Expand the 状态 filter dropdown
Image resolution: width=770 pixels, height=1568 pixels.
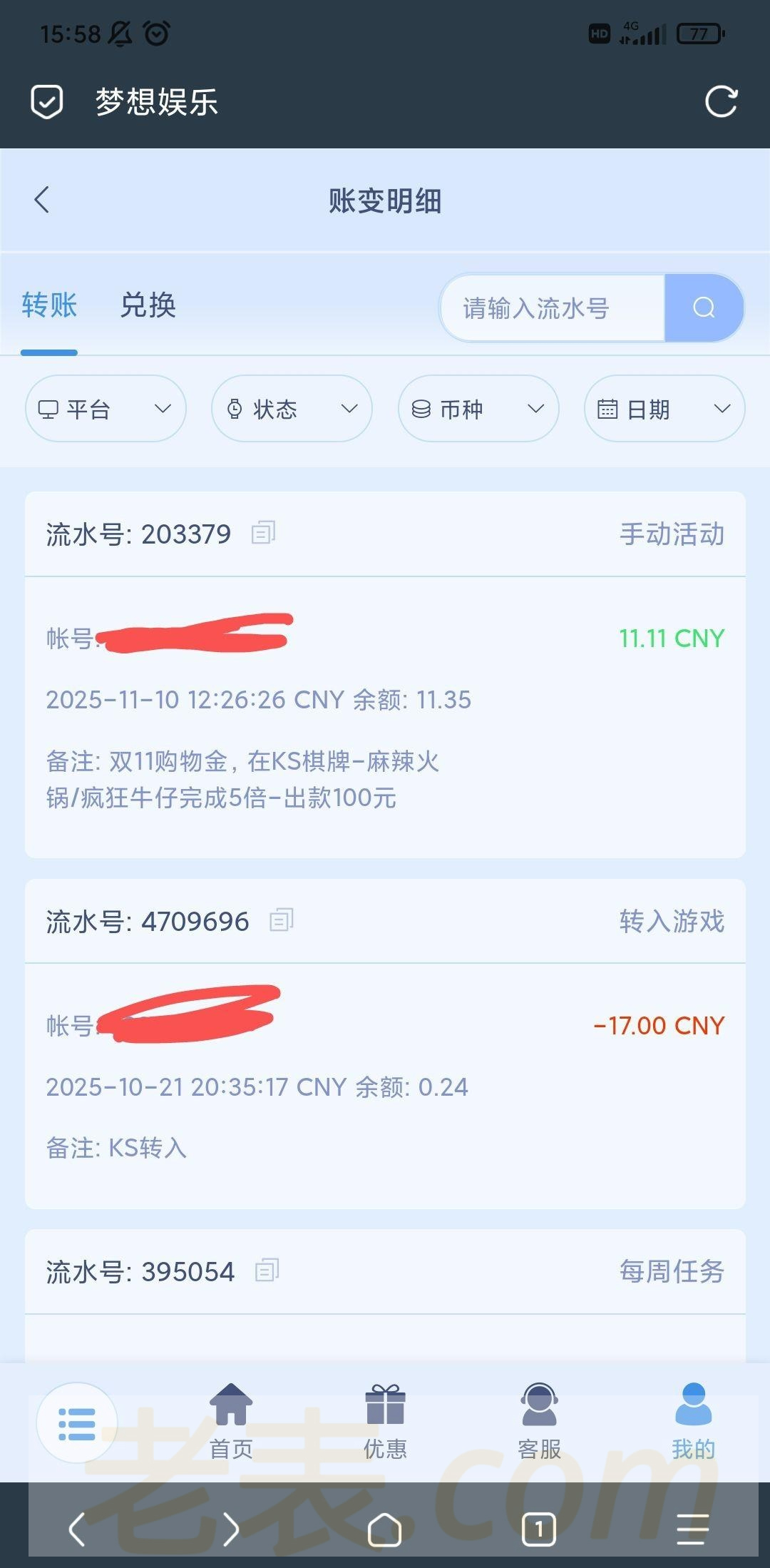coord(292,409)
